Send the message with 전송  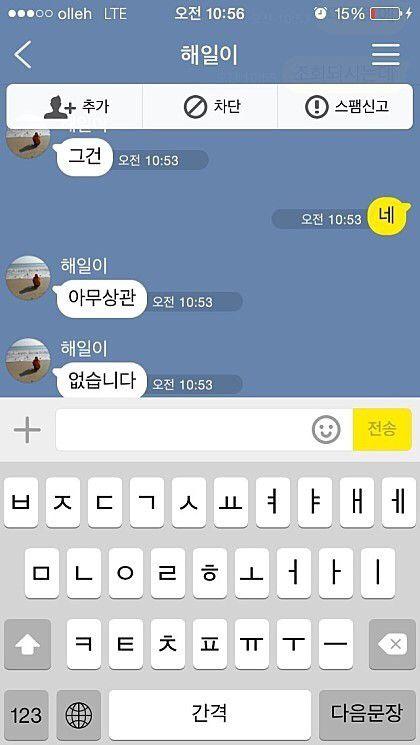point(382,430)
